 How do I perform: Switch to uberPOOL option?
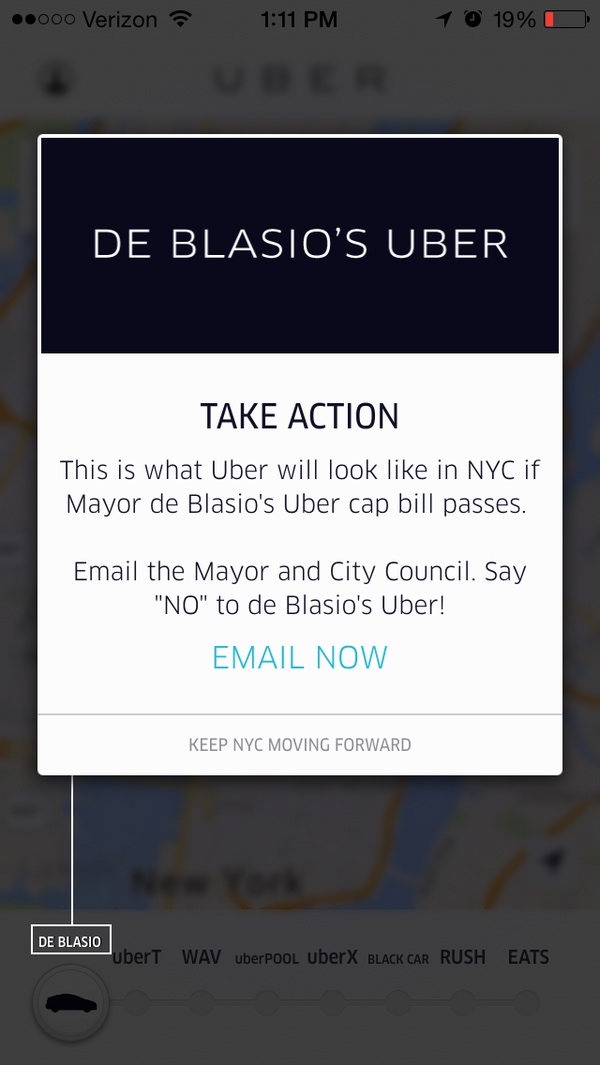(267, 1001)
